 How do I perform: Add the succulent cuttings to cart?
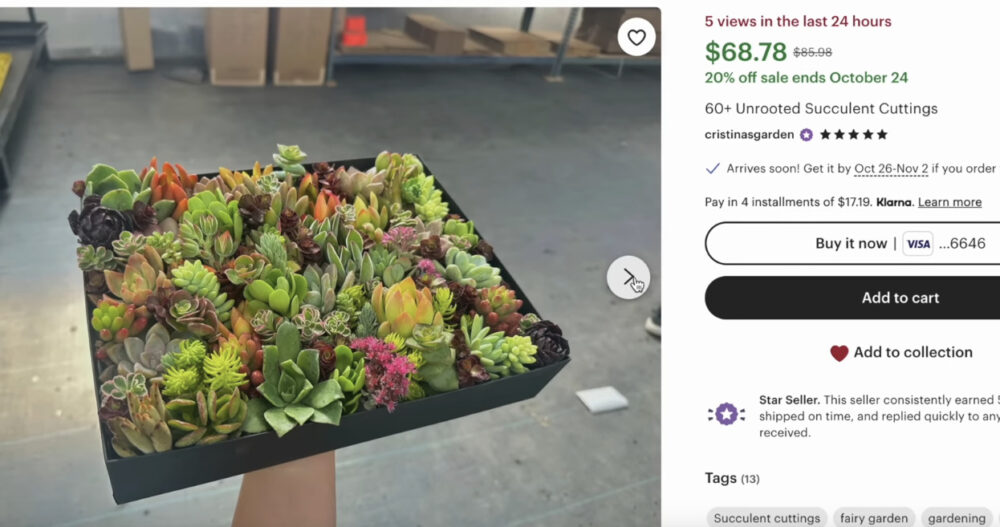click(900, 297)
